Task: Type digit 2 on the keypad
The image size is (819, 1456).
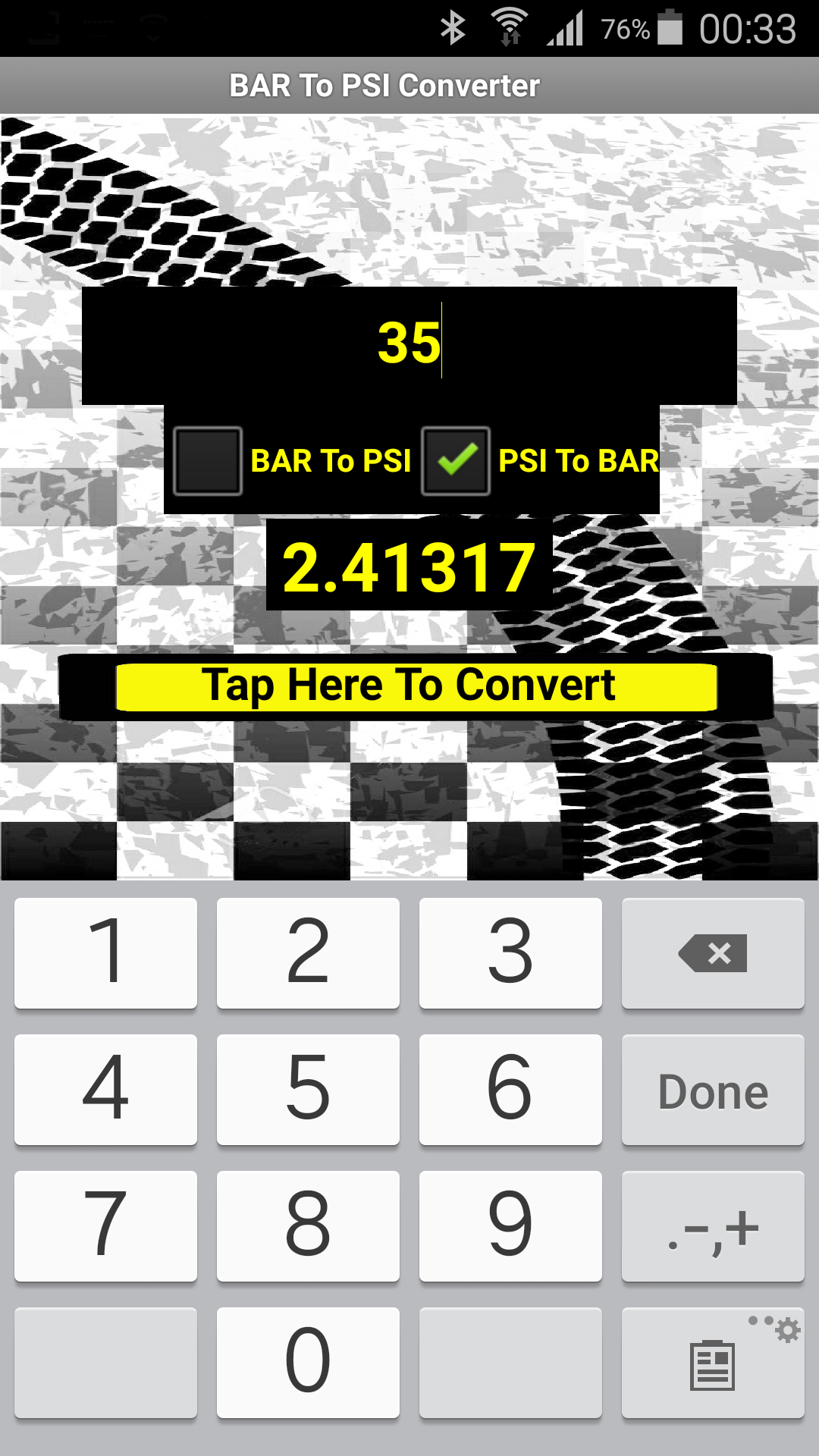Action: coord(308,953)
